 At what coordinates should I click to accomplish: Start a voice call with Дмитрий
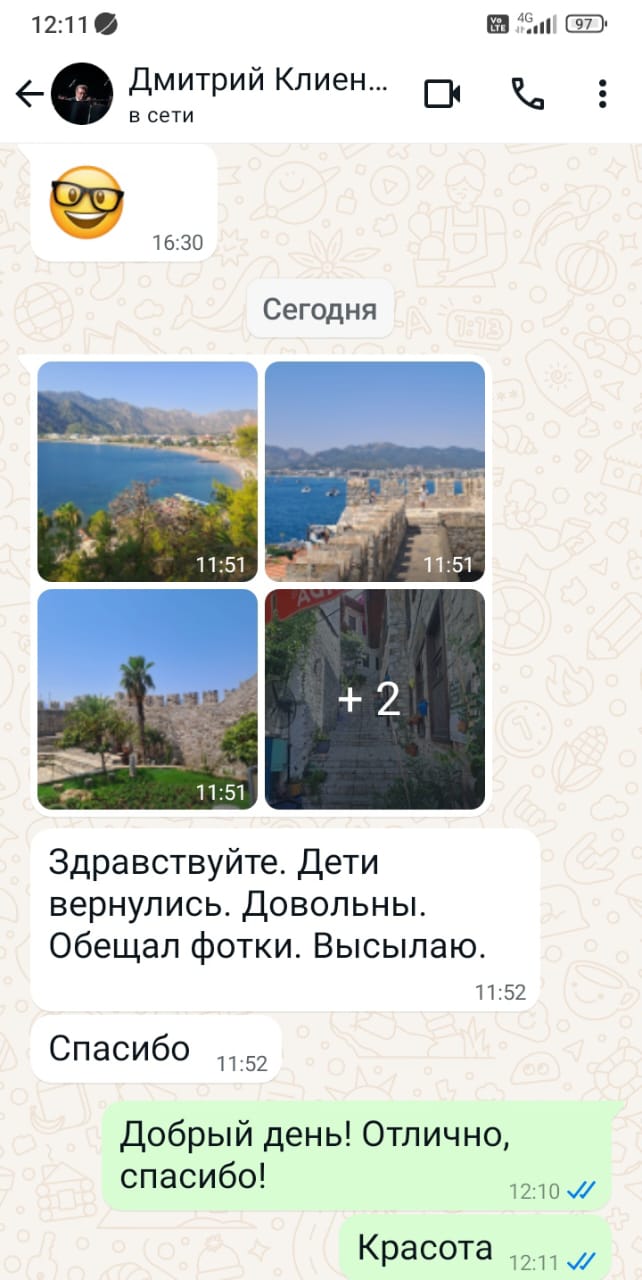[527, 94]
